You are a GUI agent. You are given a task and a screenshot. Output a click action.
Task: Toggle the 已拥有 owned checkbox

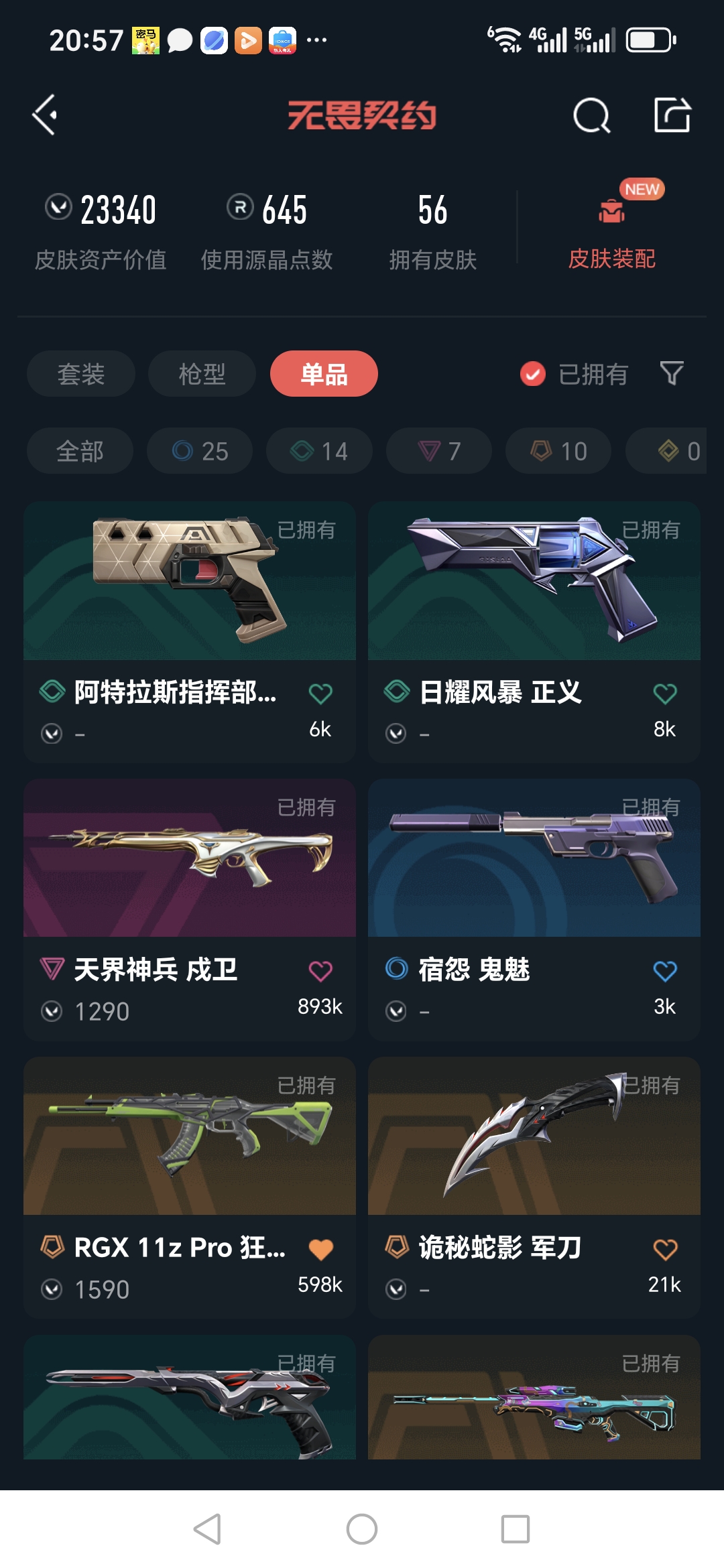533,374
